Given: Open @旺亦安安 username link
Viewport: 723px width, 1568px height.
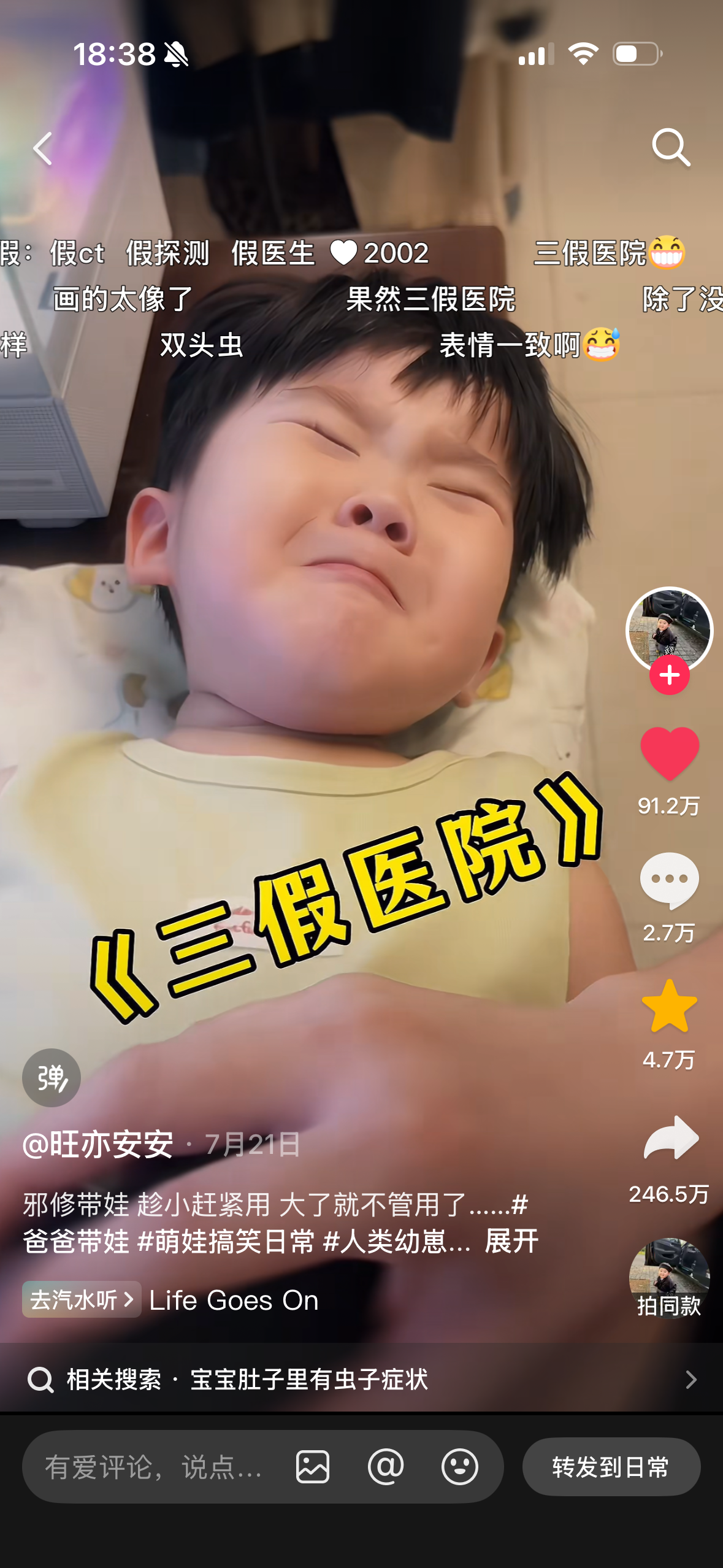Looking at the screenshot, I should [98, 1144].
